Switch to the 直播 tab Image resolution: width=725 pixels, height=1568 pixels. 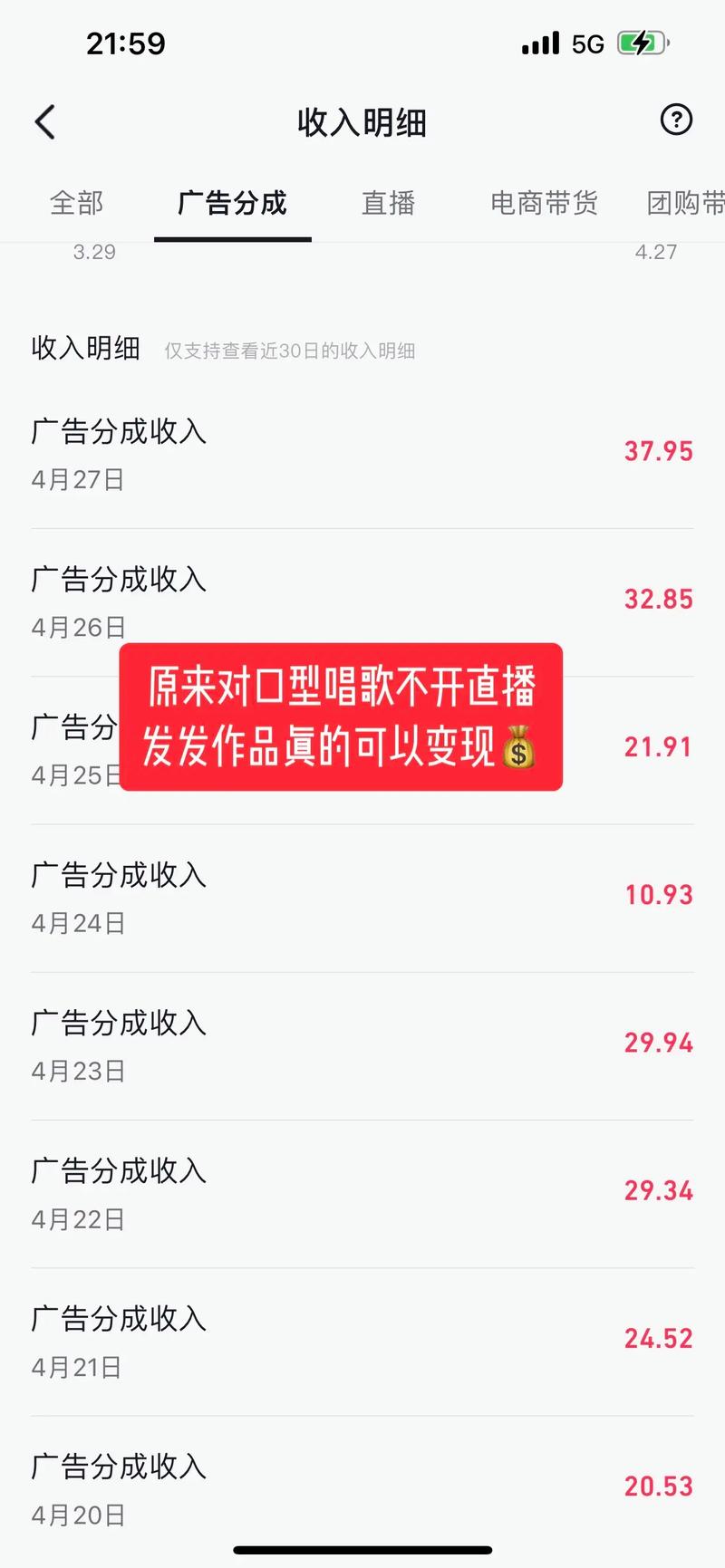tap(389, 203)
